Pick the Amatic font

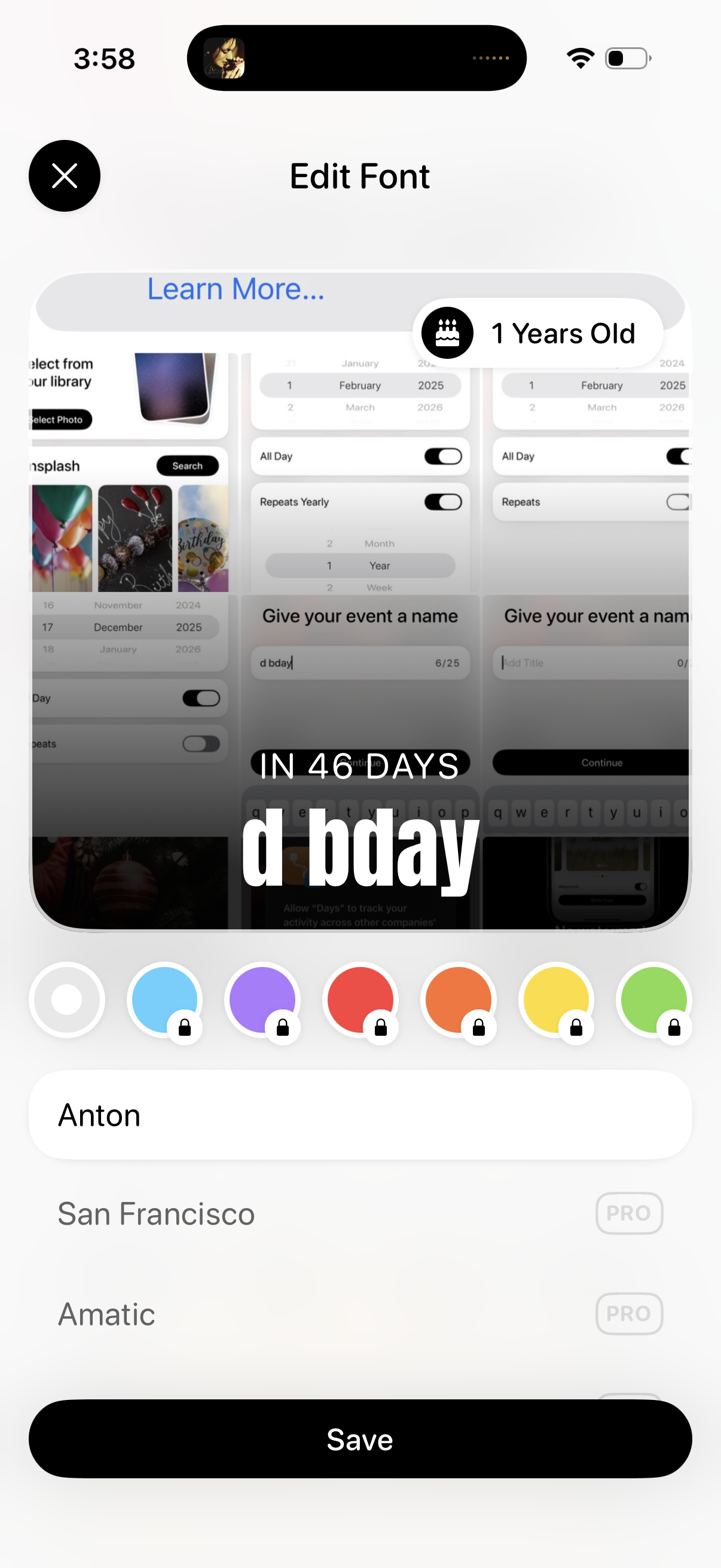[x=360, y=1314]
